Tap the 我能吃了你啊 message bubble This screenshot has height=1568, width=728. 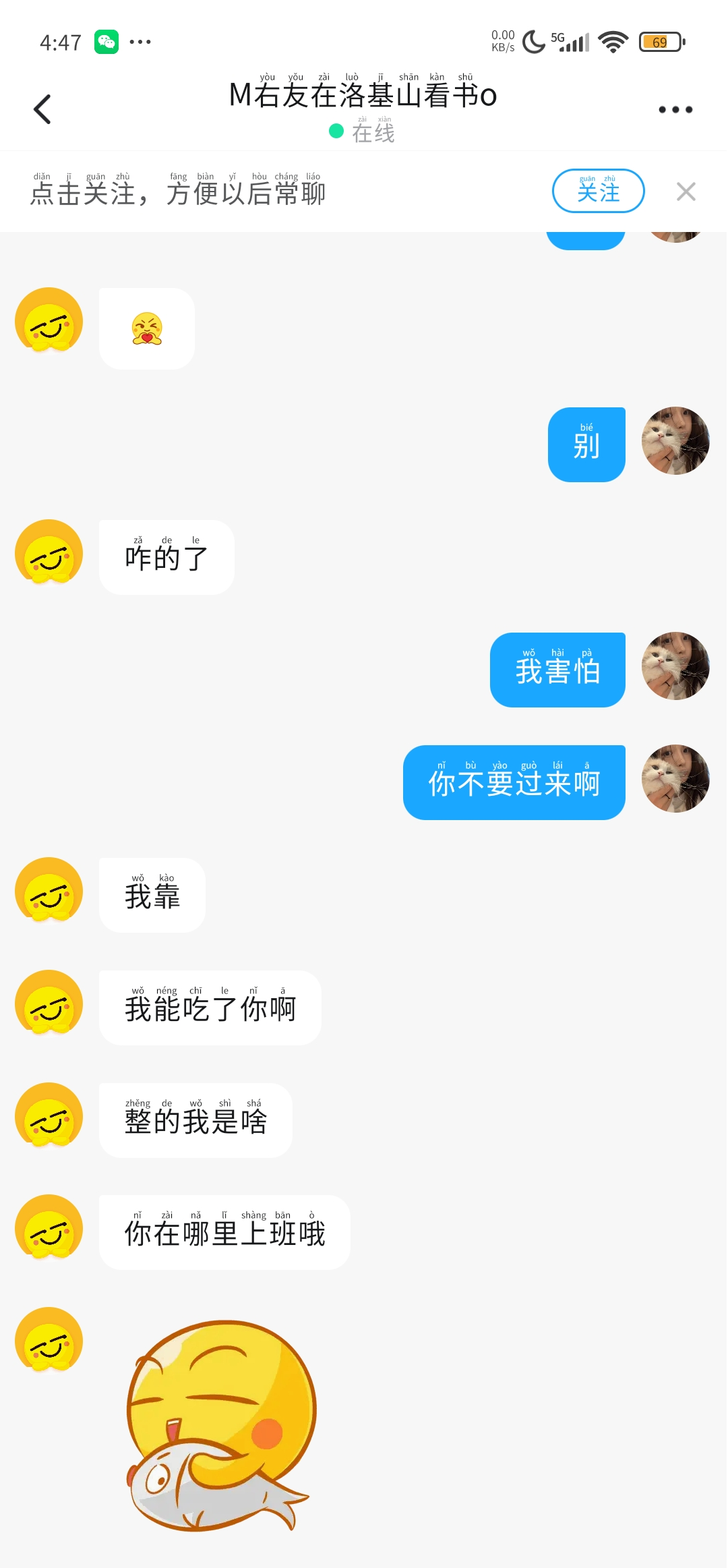point(210,1008)
